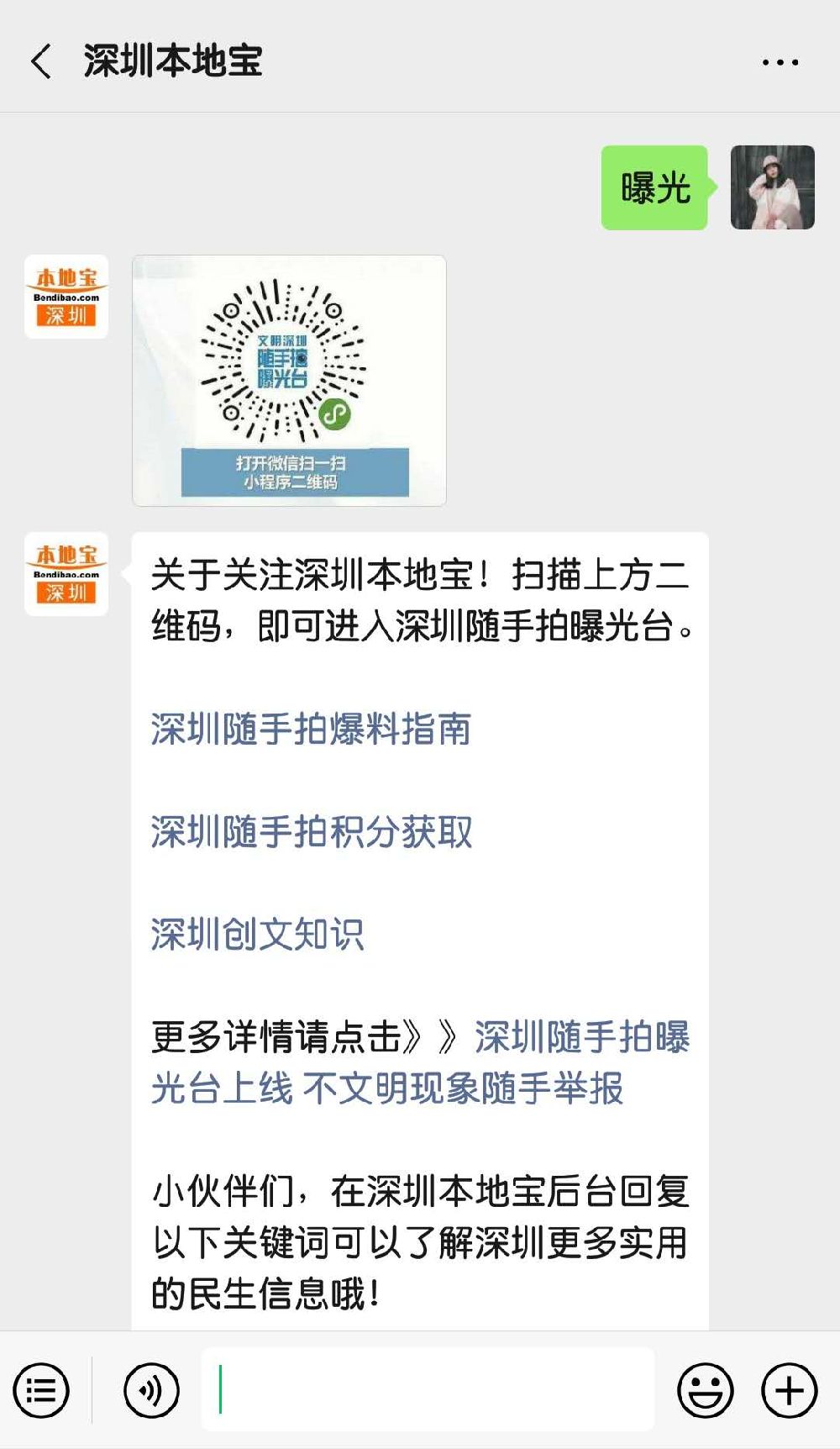Image resolution: width=840 pixels, height=1449 pixels.
Task: Go back from 深圳本地宝 chat
Action: (x=41, y=61)
